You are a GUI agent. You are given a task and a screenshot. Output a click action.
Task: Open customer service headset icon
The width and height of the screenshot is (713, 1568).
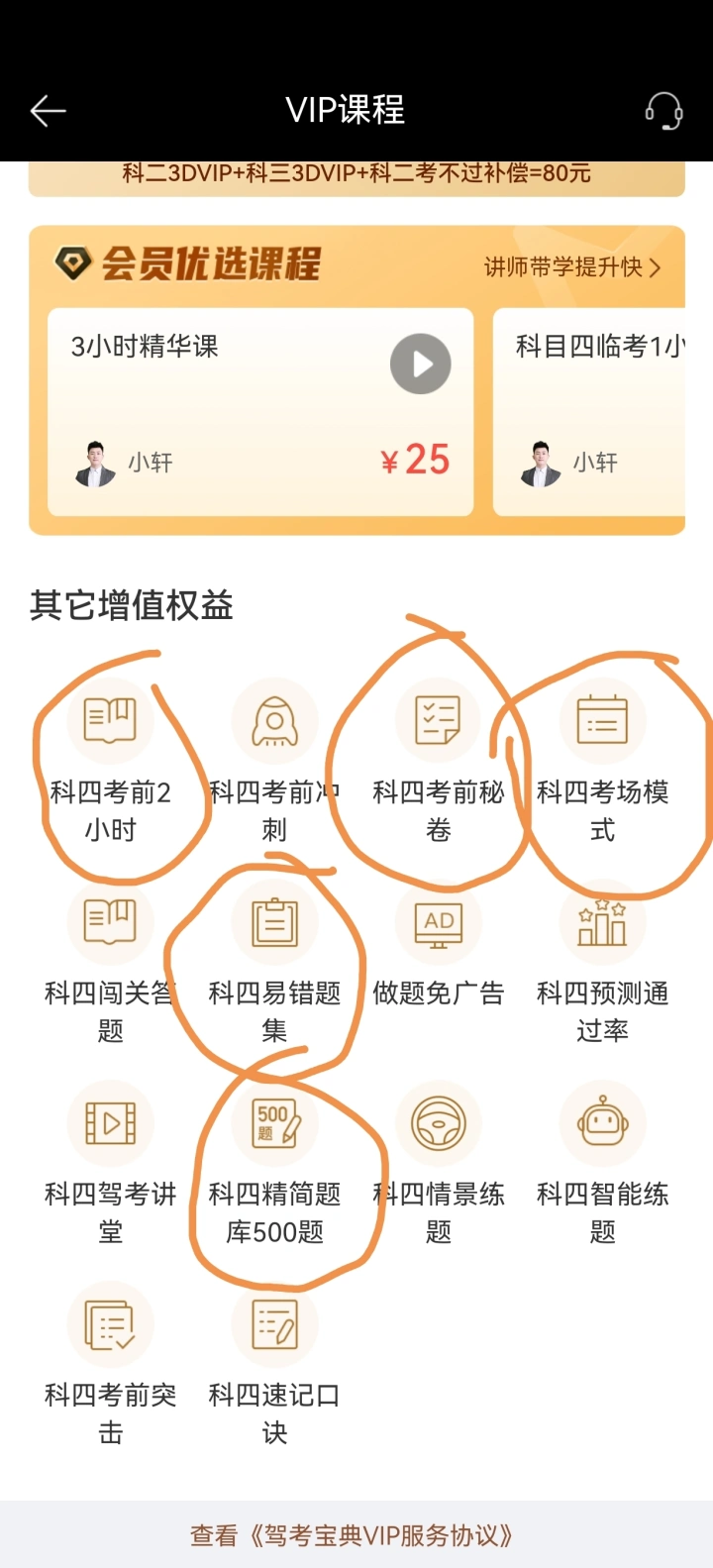point(663,111)
